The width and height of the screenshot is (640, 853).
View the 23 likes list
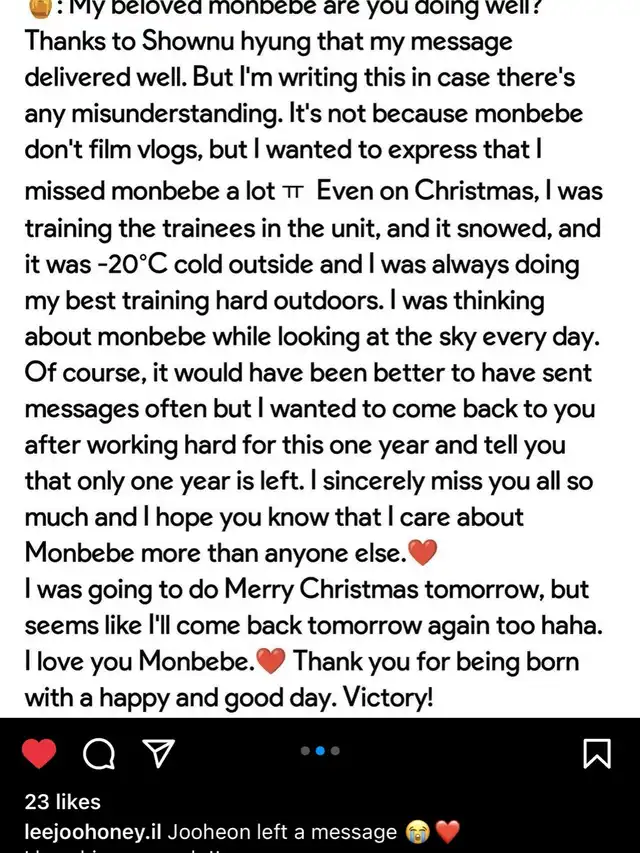pos(63,801)
